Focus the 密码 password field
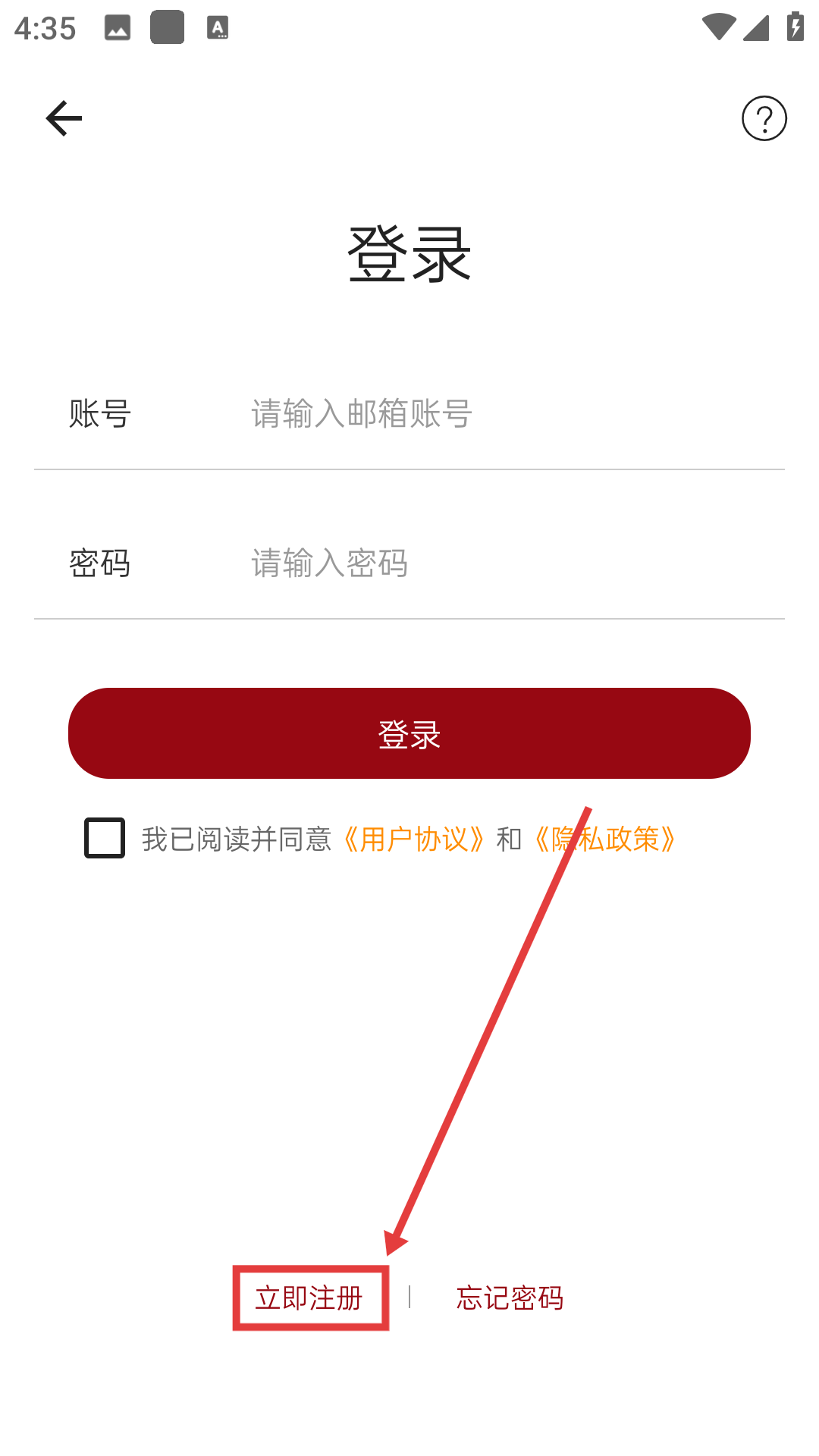Viewport: 819px width, 1456px height. pyautogui.click(x=500, y=563)
